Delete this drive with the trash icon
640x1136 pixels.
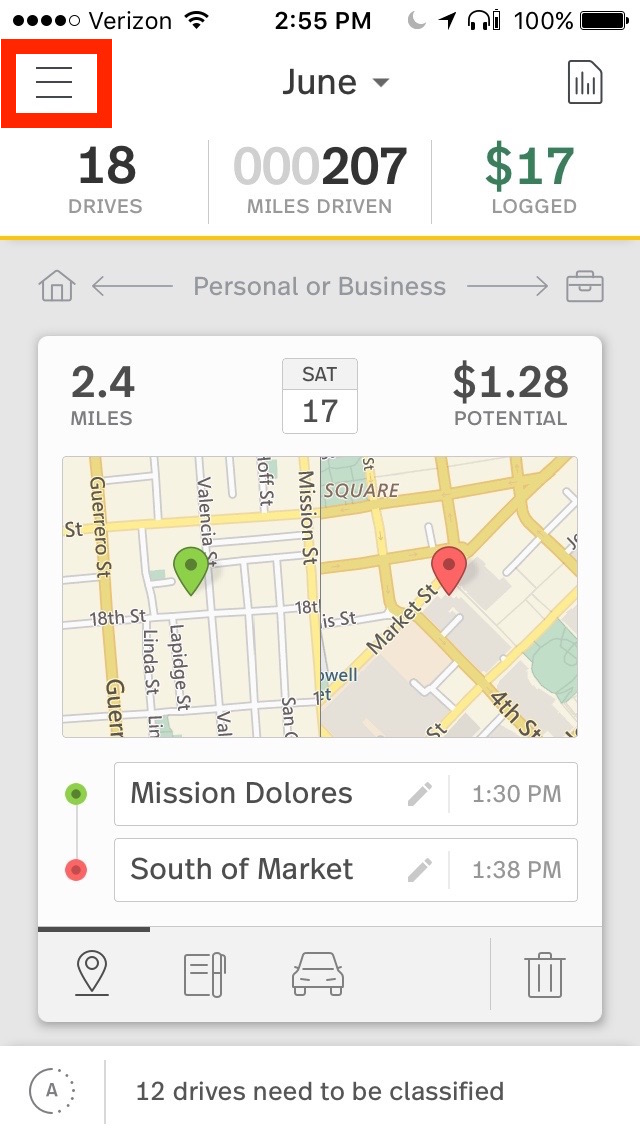(544, 974)
